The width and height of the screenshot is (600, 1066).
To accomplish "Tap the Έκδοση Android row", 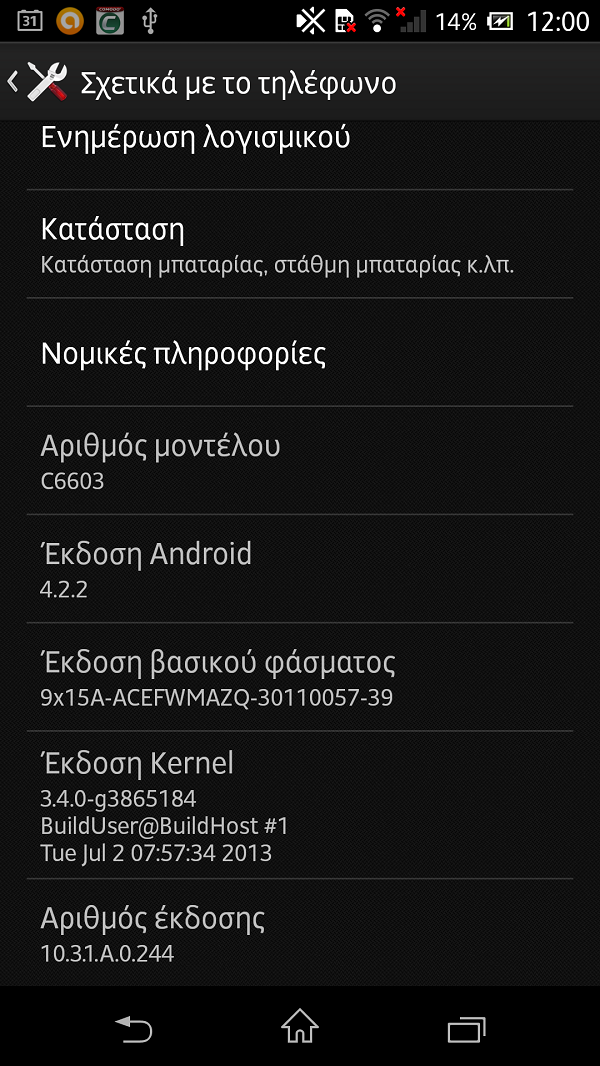I will click(x=300, y=568).
